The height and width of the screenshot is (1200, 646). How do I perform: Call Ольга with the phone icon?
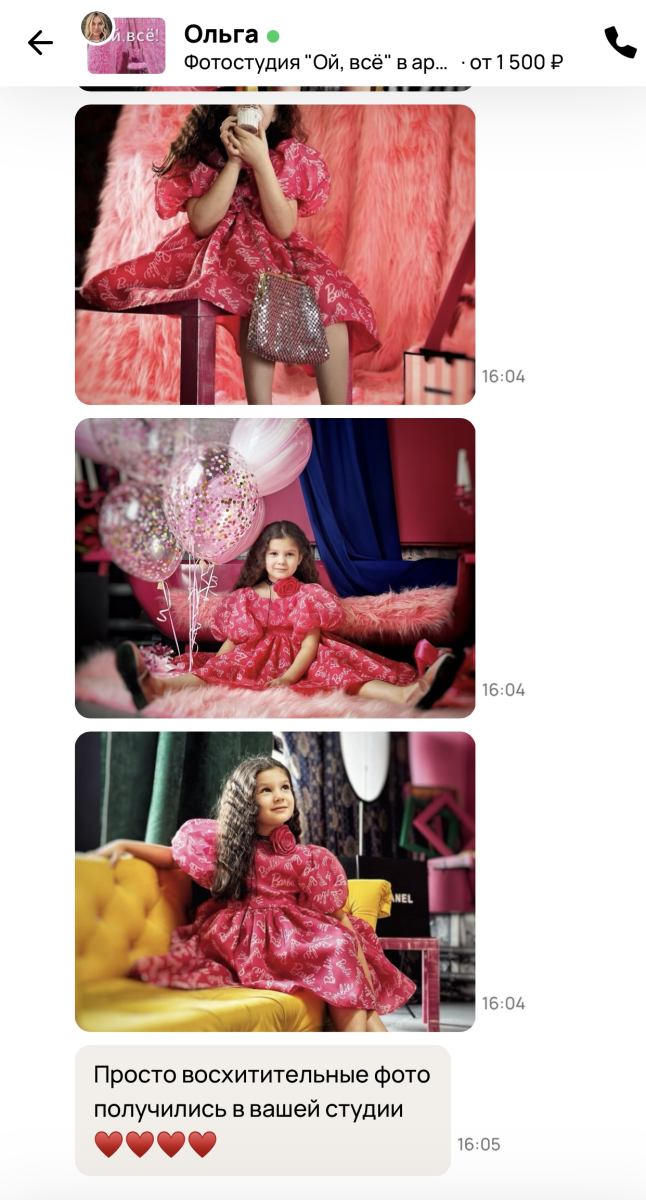[x=620, y=42]
